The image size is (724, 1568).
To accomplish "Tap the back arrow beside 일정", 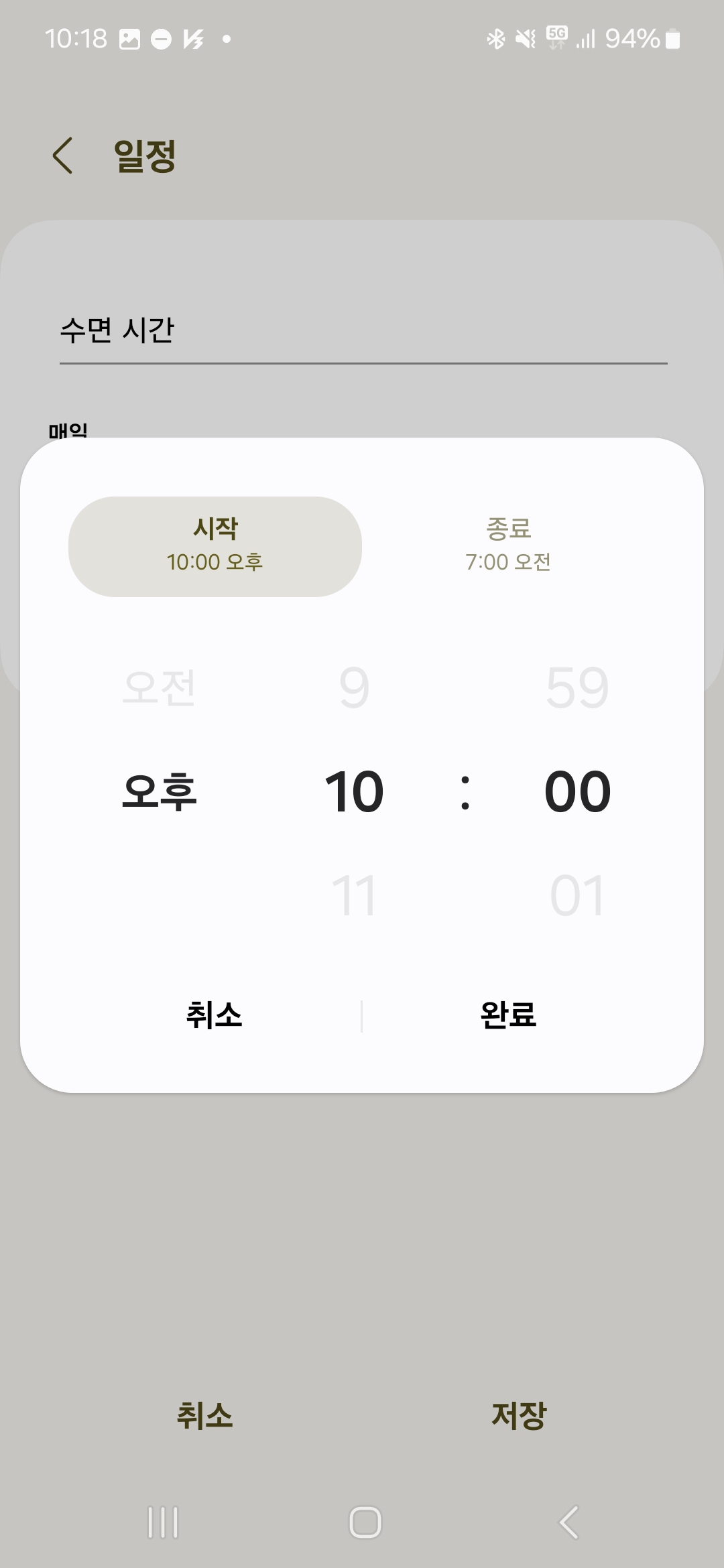I will coord(63,156).
